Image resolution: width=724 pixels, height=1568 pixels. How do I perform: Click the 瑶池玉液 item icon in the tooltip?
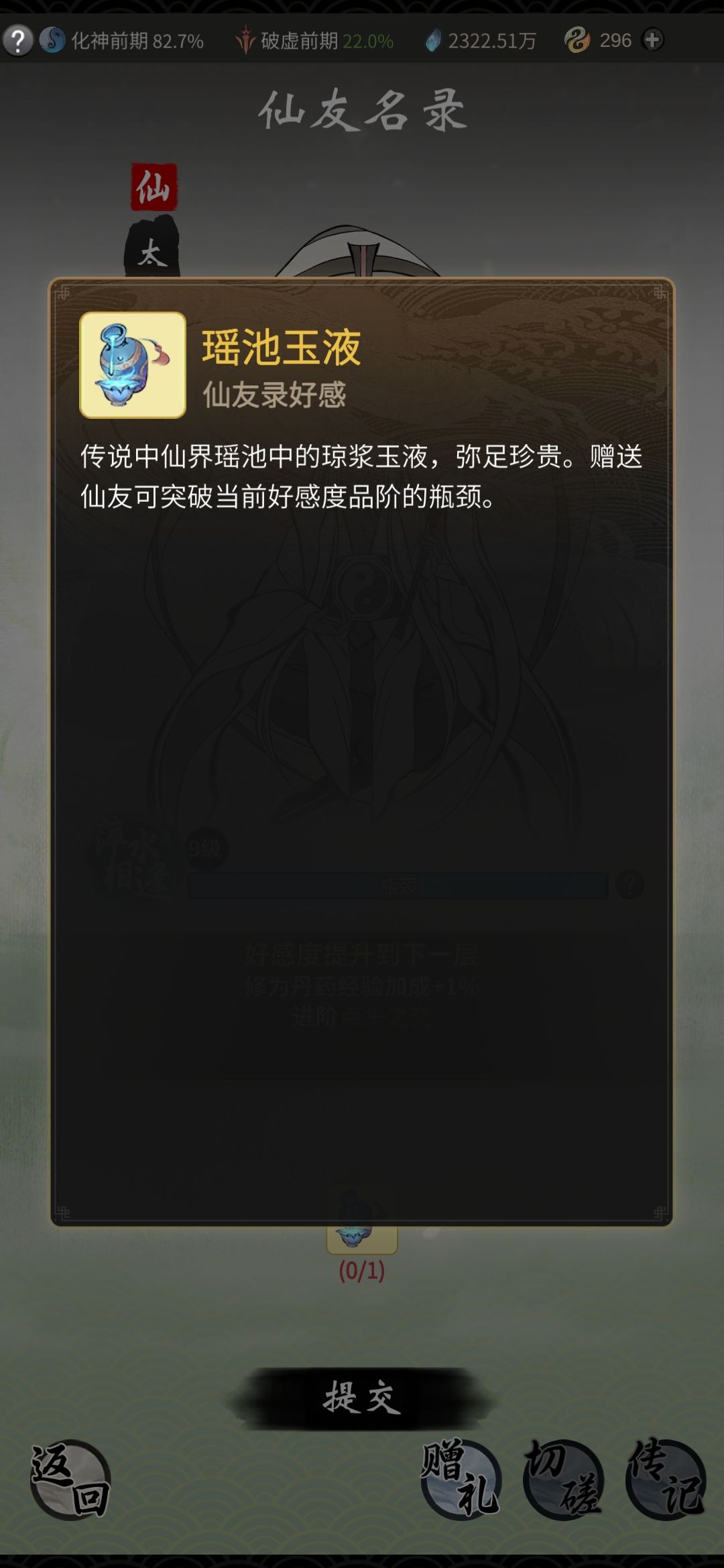(x=132, y=365)
